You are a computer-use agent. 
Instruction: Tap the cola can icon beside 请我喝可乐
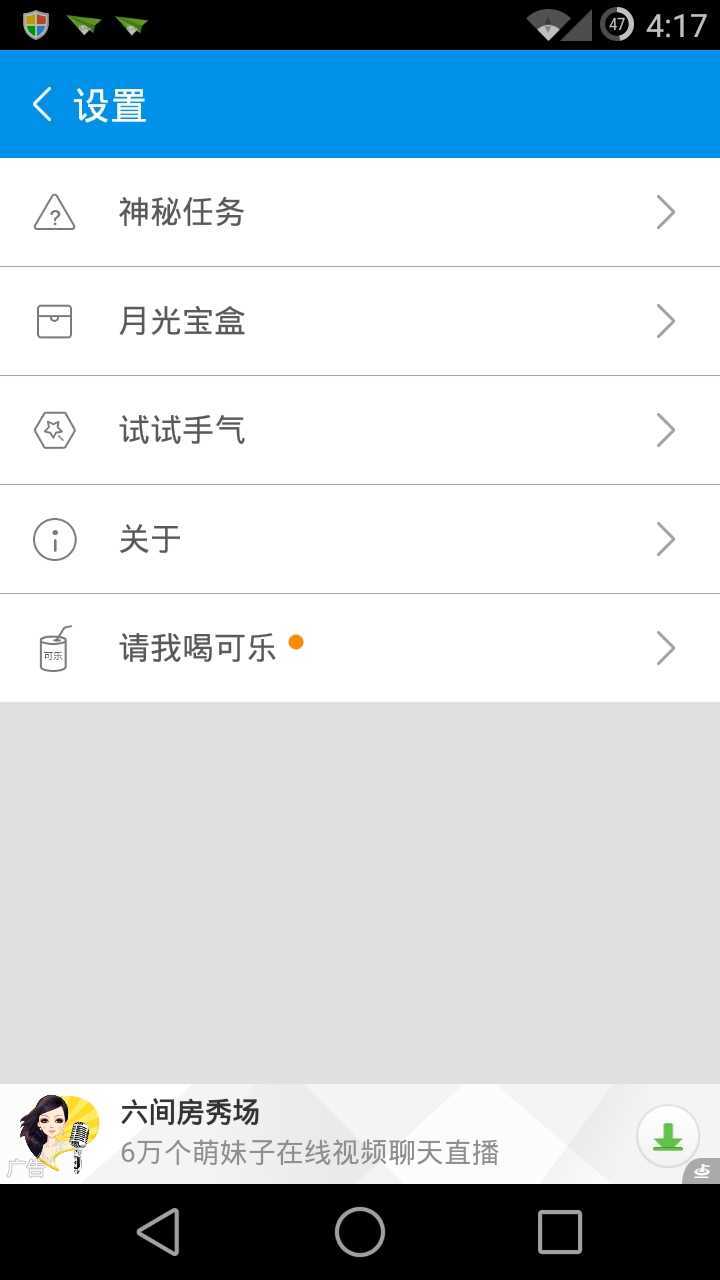coord(54,648)
